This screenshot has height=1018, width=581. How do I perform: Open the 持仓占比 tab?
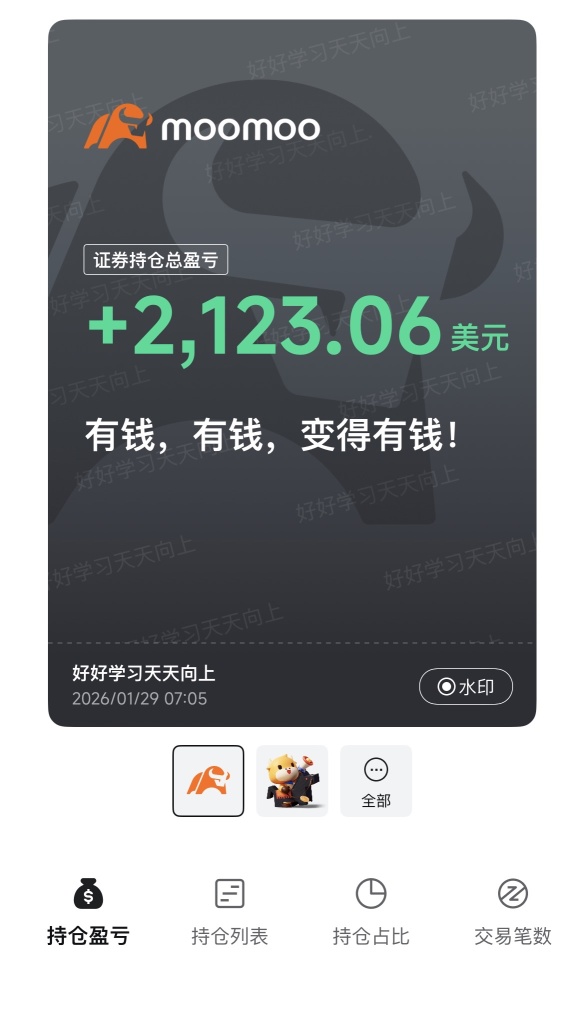371,912
